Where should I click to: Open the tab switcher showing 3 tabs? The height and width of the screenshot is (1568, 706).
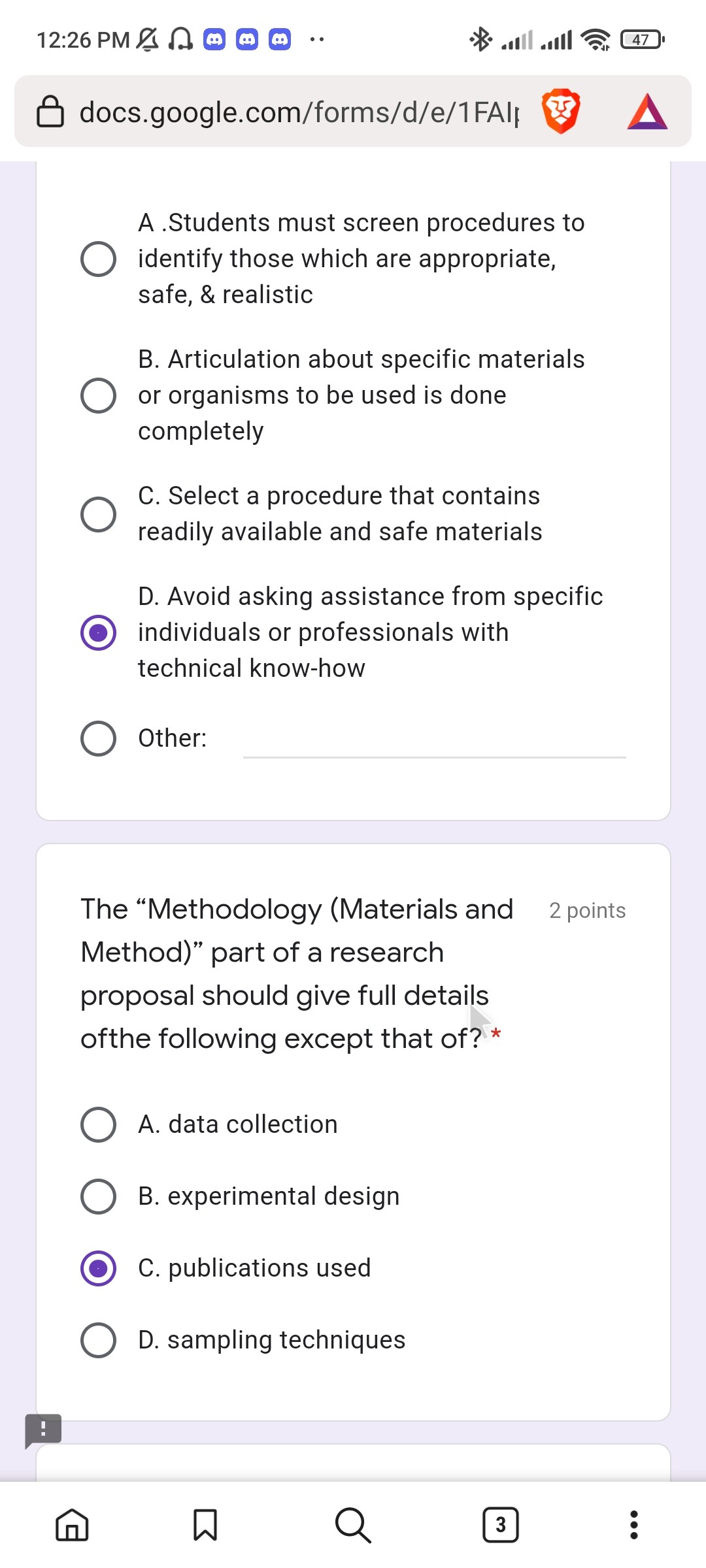click(x=501, y=1525)
